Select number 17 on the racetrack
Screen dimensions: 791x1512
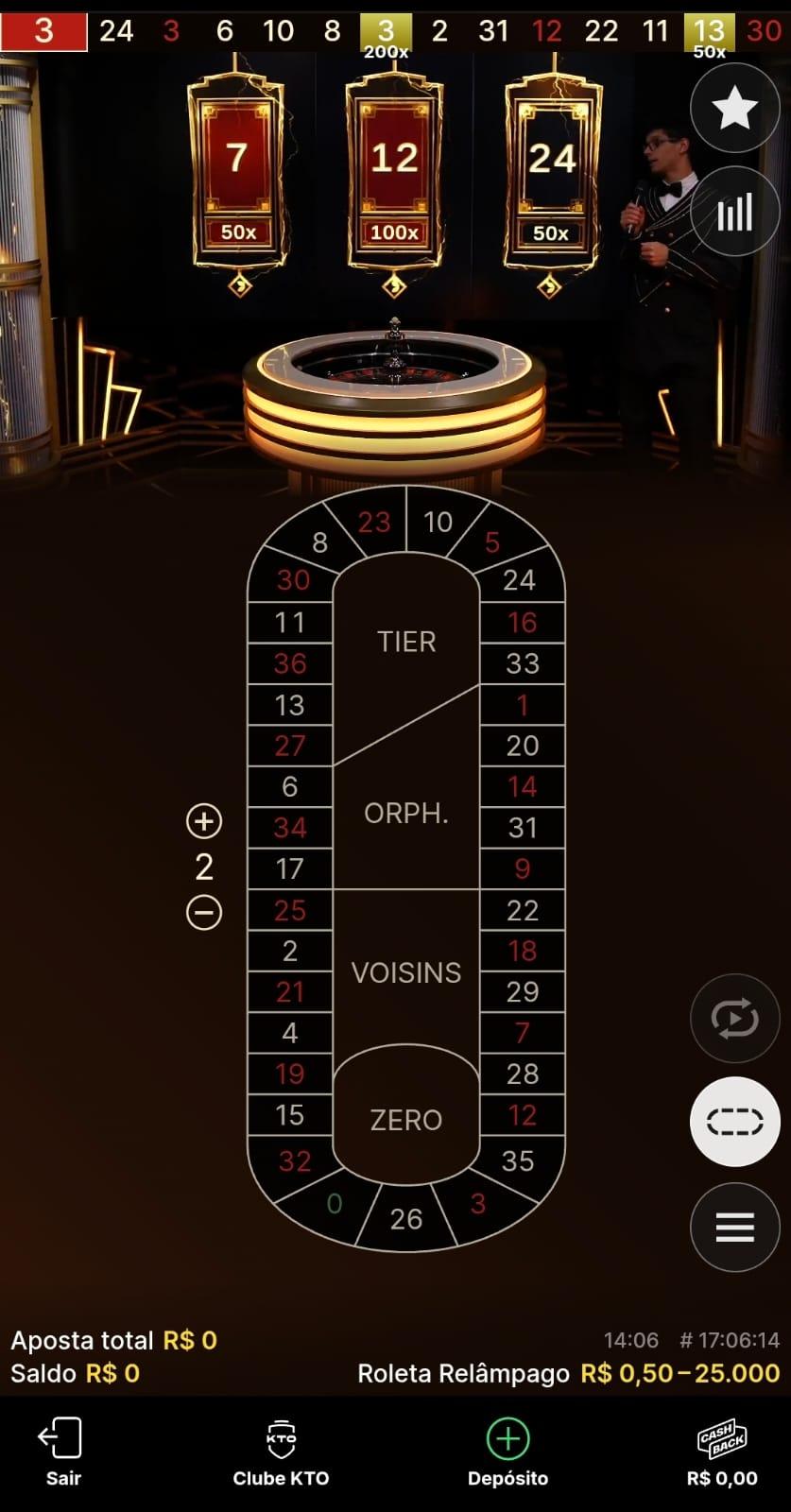point(289,868)
